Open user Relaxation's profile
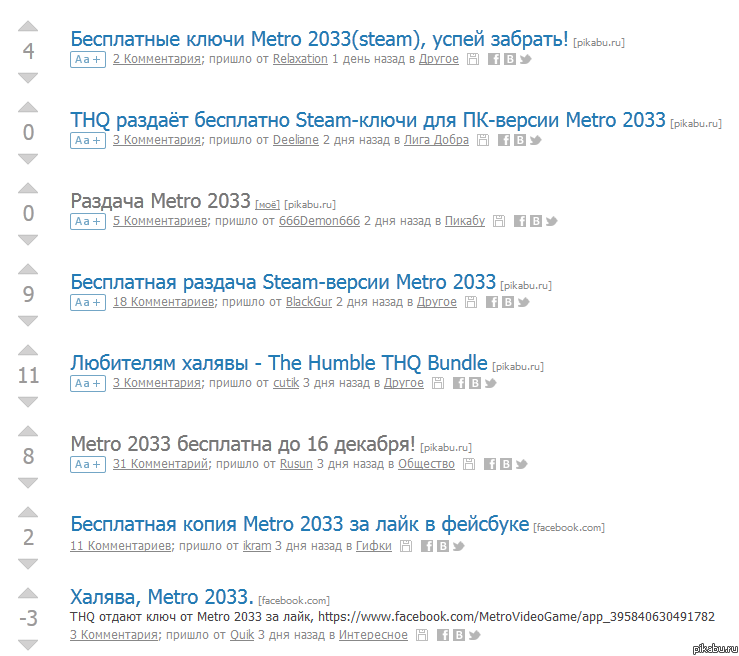739x656 pixels. [300, 59]
